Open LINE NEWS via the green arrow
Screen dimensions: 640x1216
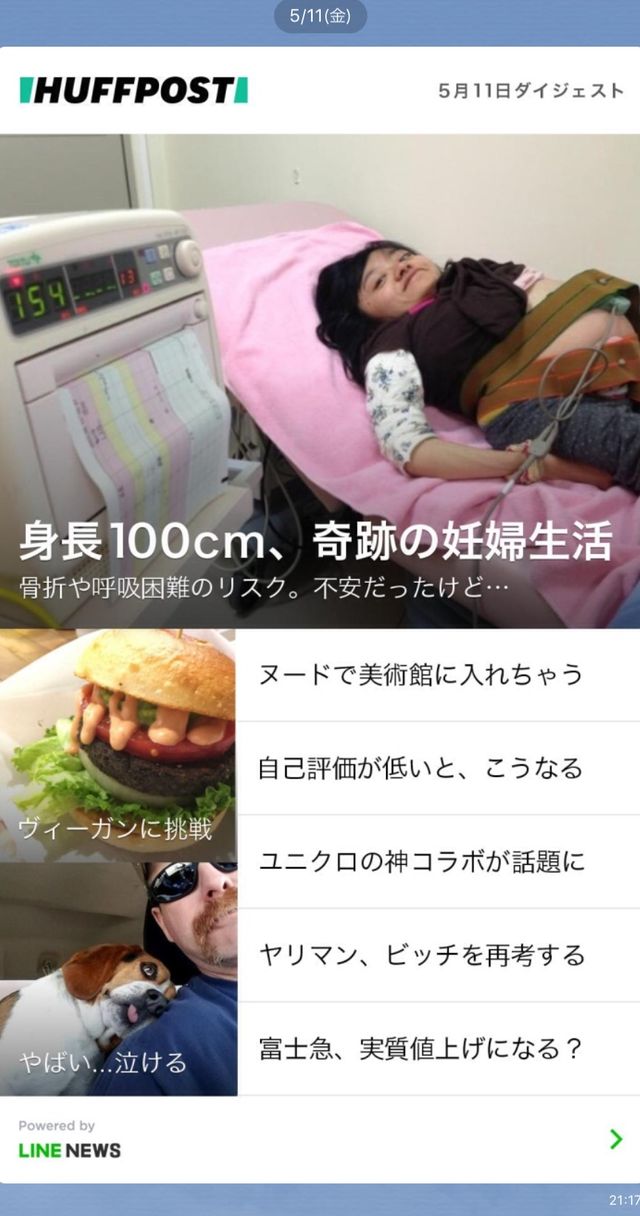pos(615,1139)
